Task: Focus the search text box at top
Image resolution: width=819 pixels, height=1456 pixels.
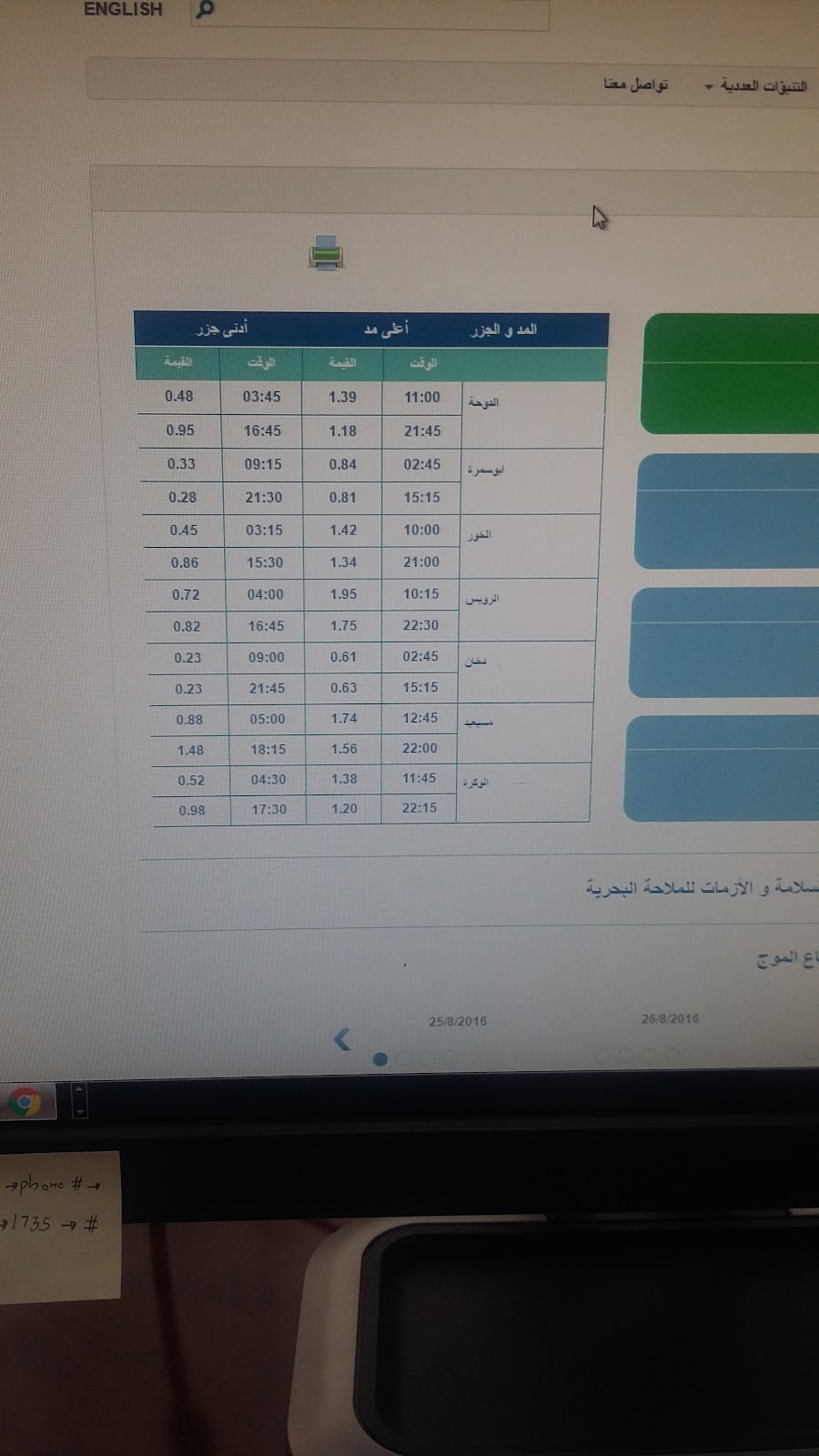Action: (x=369, y=14)
